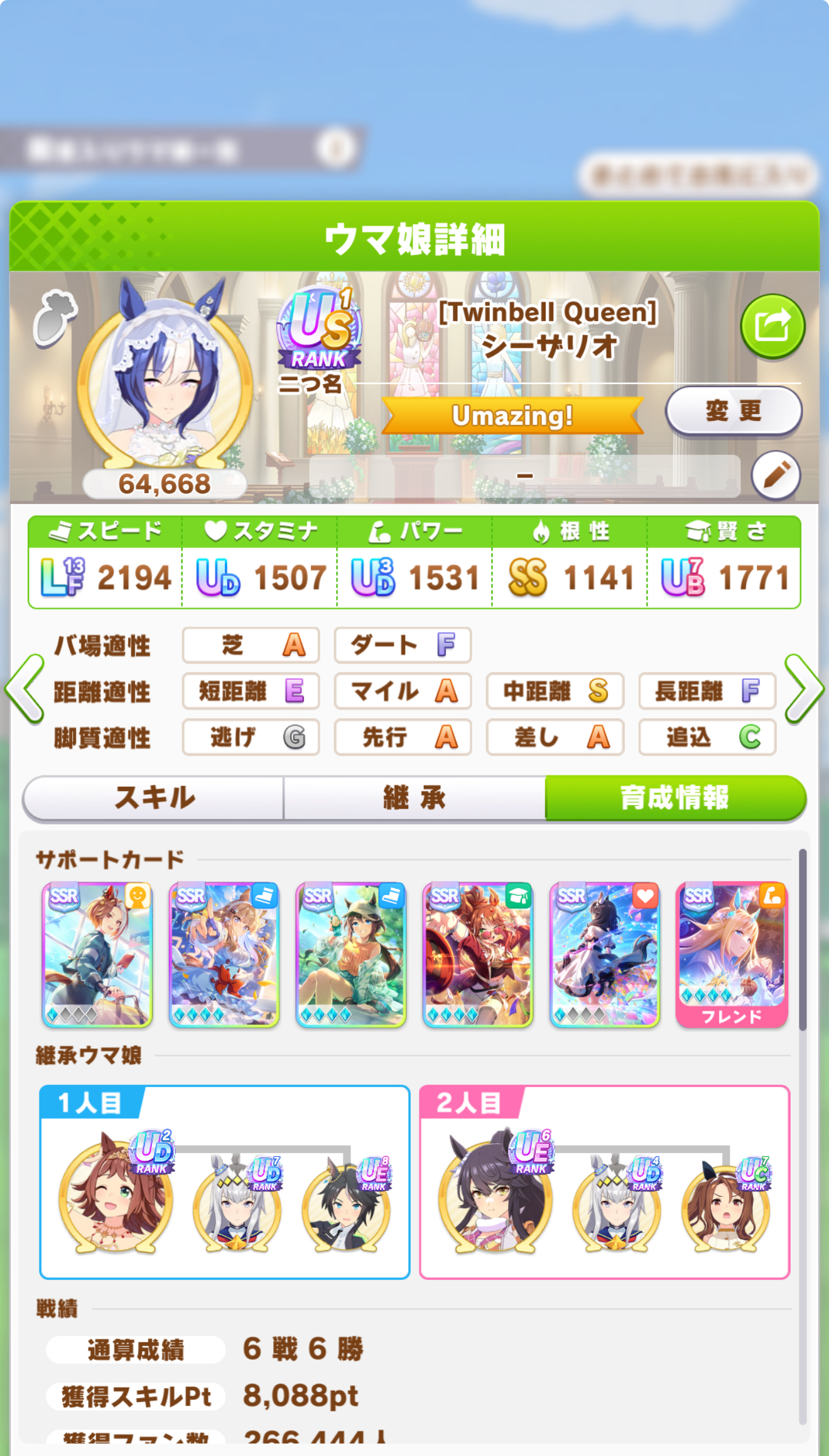This screenshot has height=1456, width=829.
Task: Switch to the スキル tab
Action: (154, 798)
